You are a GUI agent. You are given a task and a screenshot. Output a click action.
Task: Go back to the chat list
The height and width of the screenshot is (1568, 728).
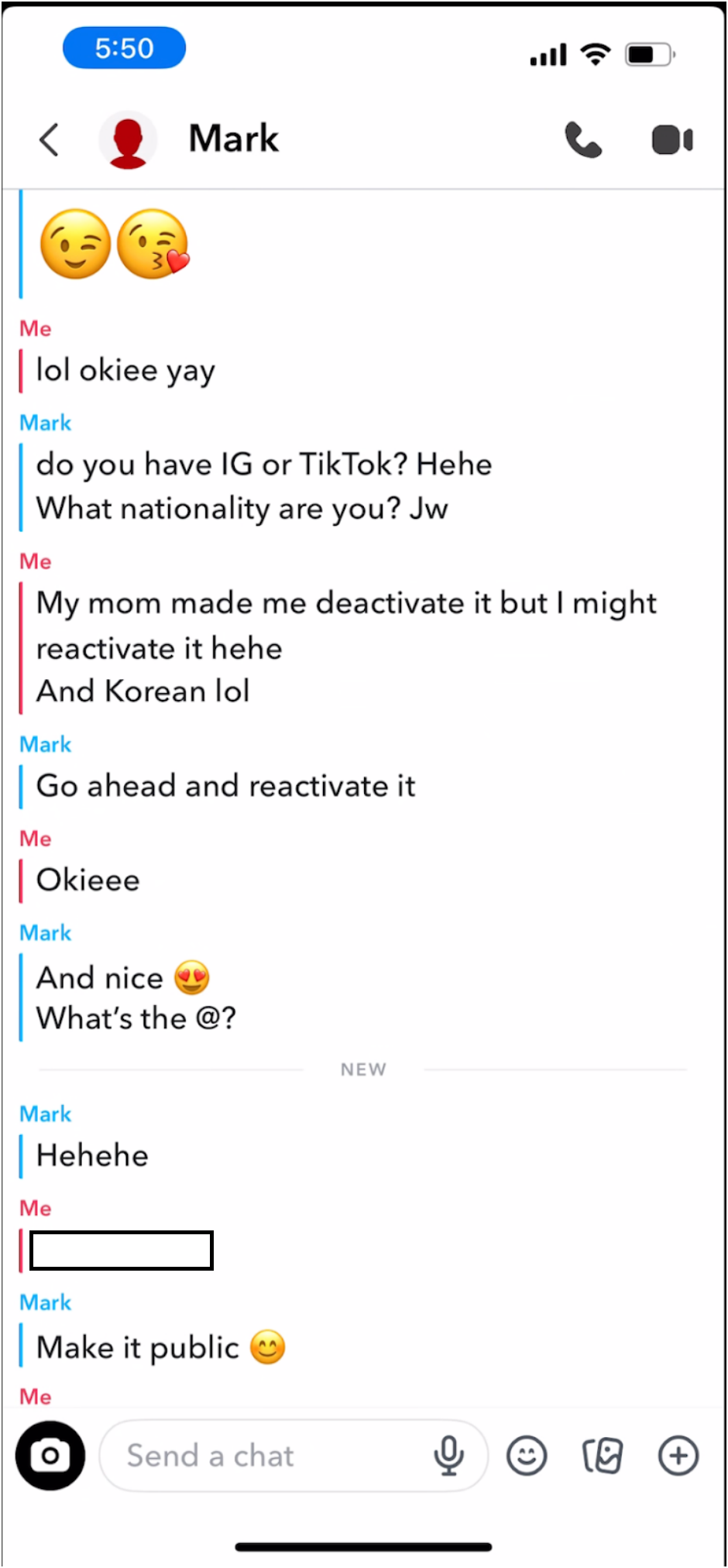pos(50,140)
